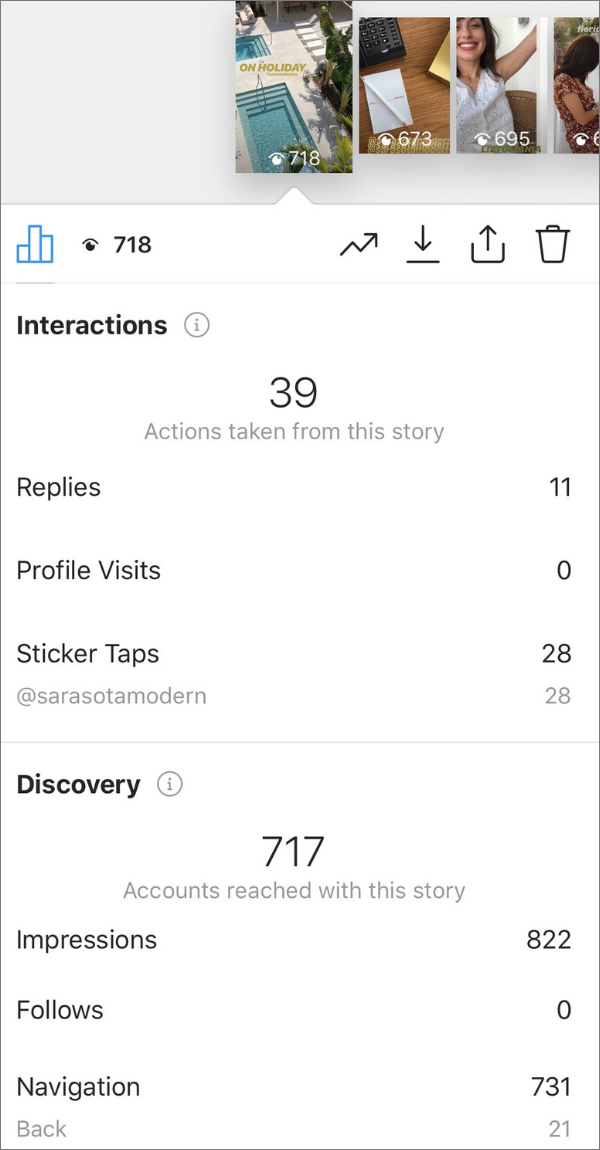Select the story thumbnail with 673 views
This screenshot has width=600, height=1150.
(404, 84)
